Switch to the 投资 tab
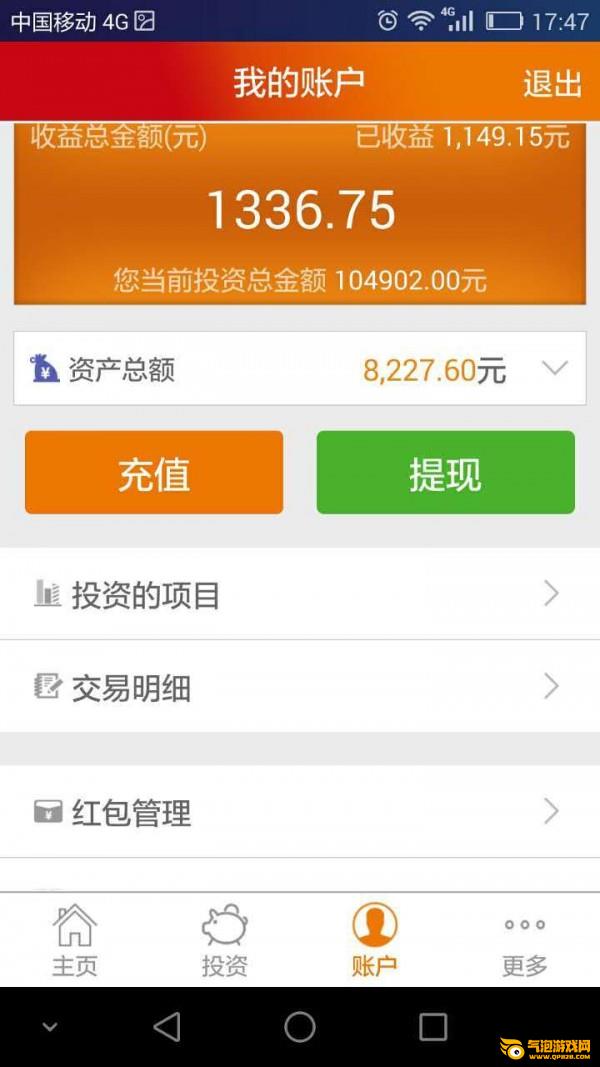 pyautogui.click(x=224, y=940)
